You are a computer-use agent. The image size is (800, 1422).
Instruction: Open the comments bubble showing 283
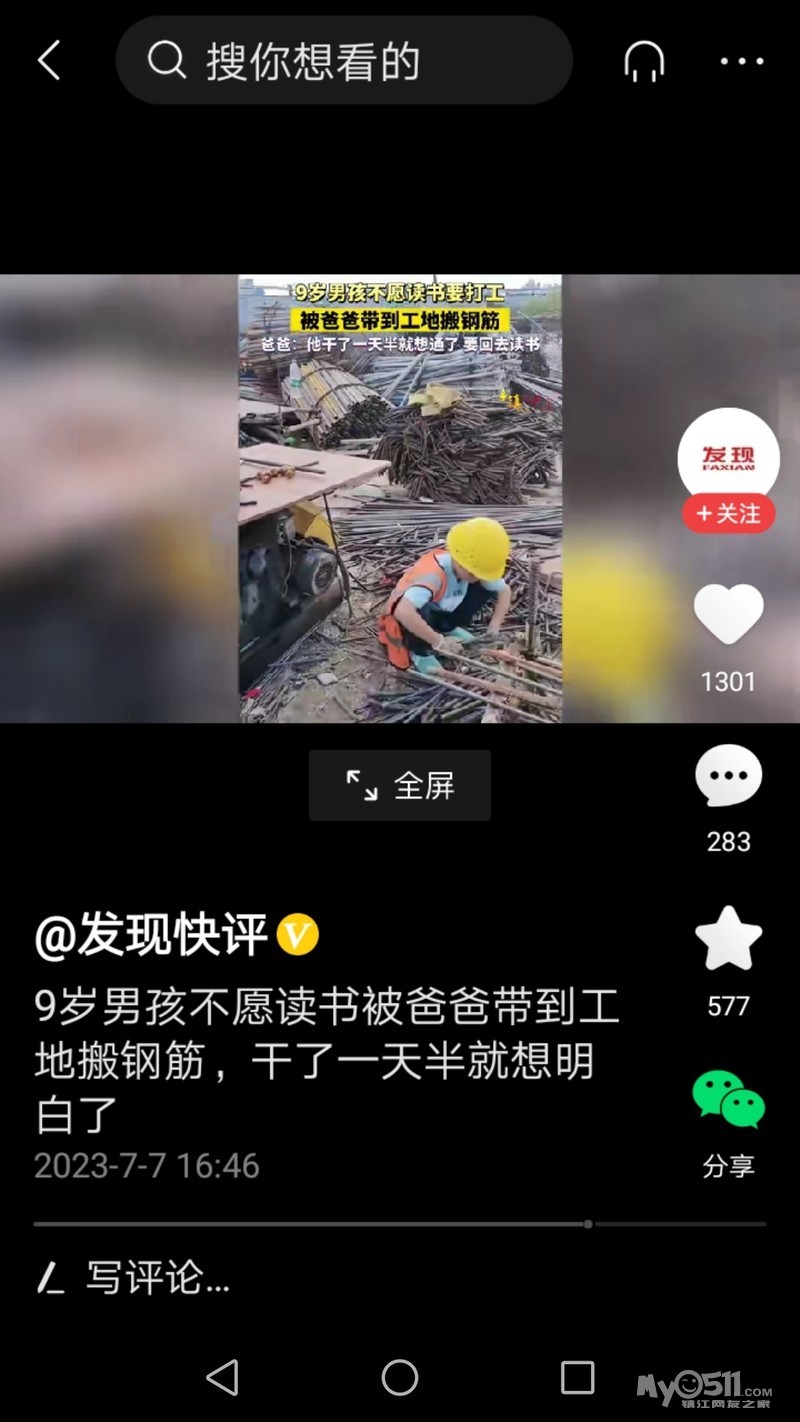728,777
